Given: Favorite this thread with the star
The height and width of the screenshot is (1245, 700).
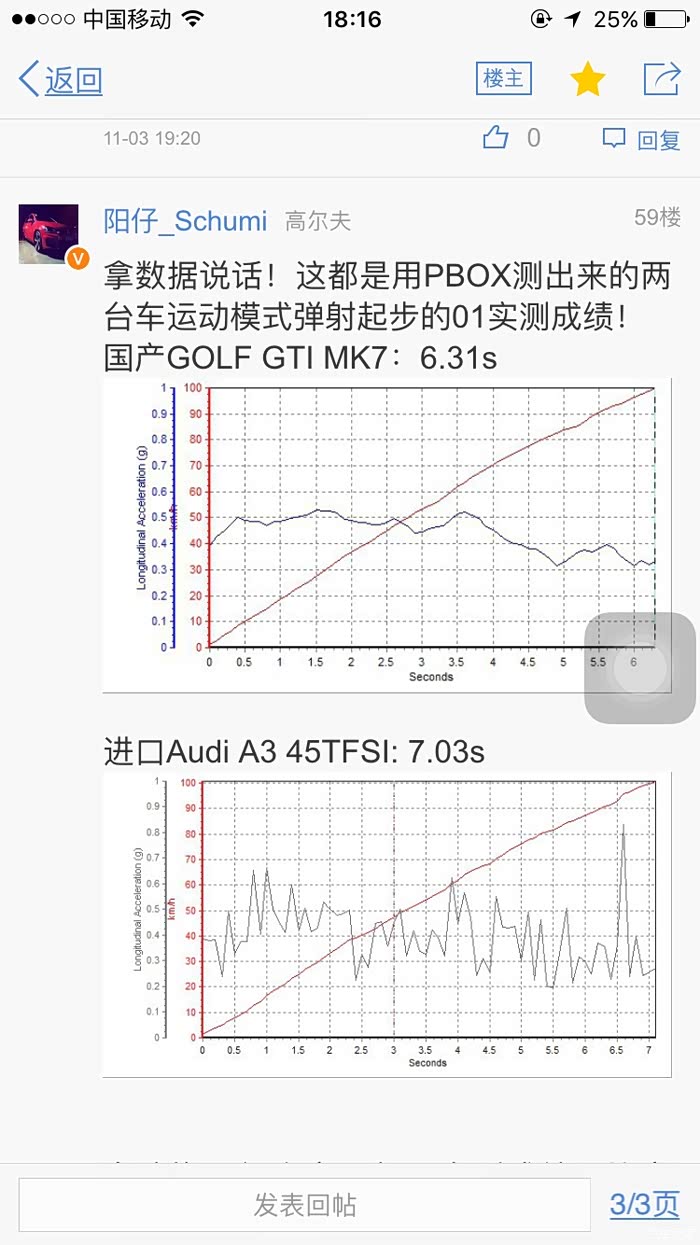Looking at the screenshot, I should point(587,80).
